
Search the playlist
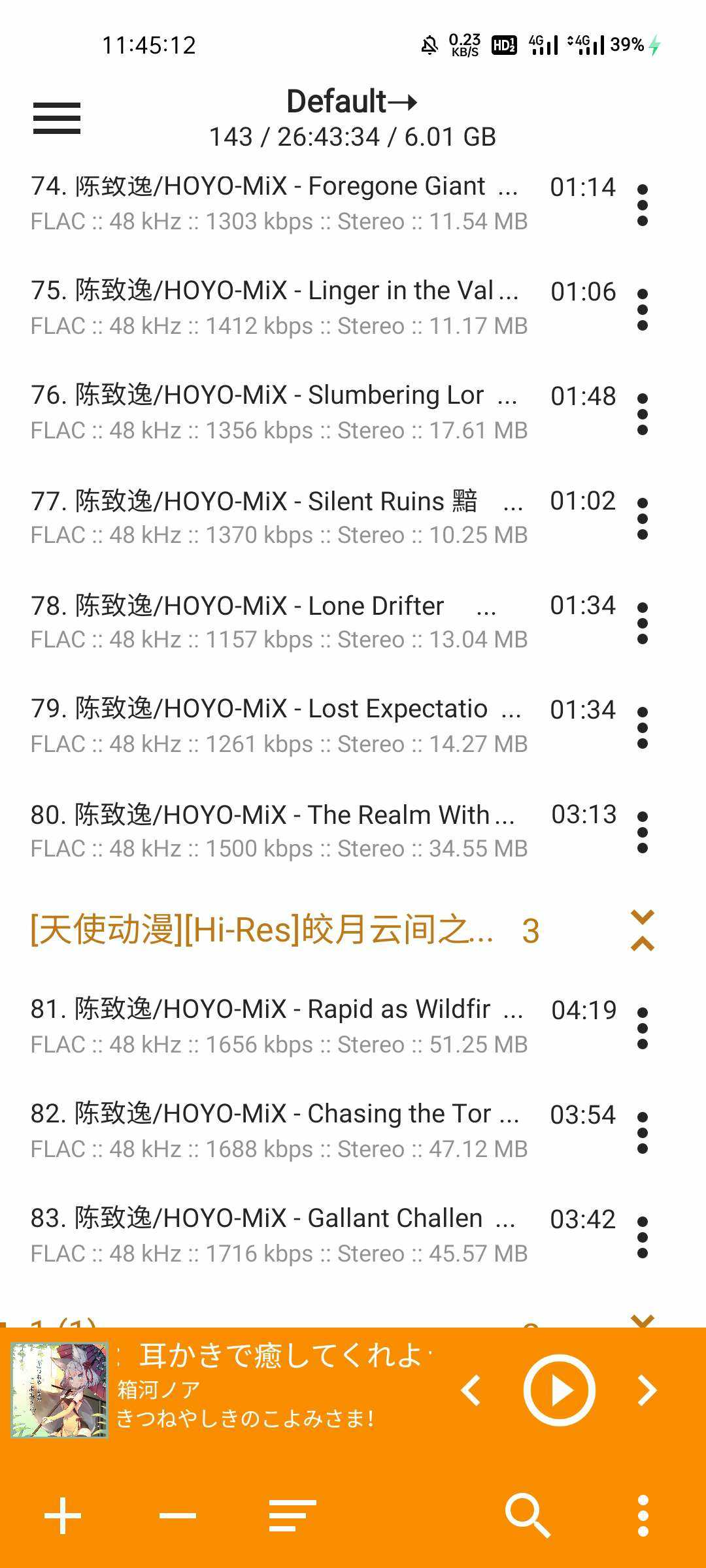click(528, 1516)
